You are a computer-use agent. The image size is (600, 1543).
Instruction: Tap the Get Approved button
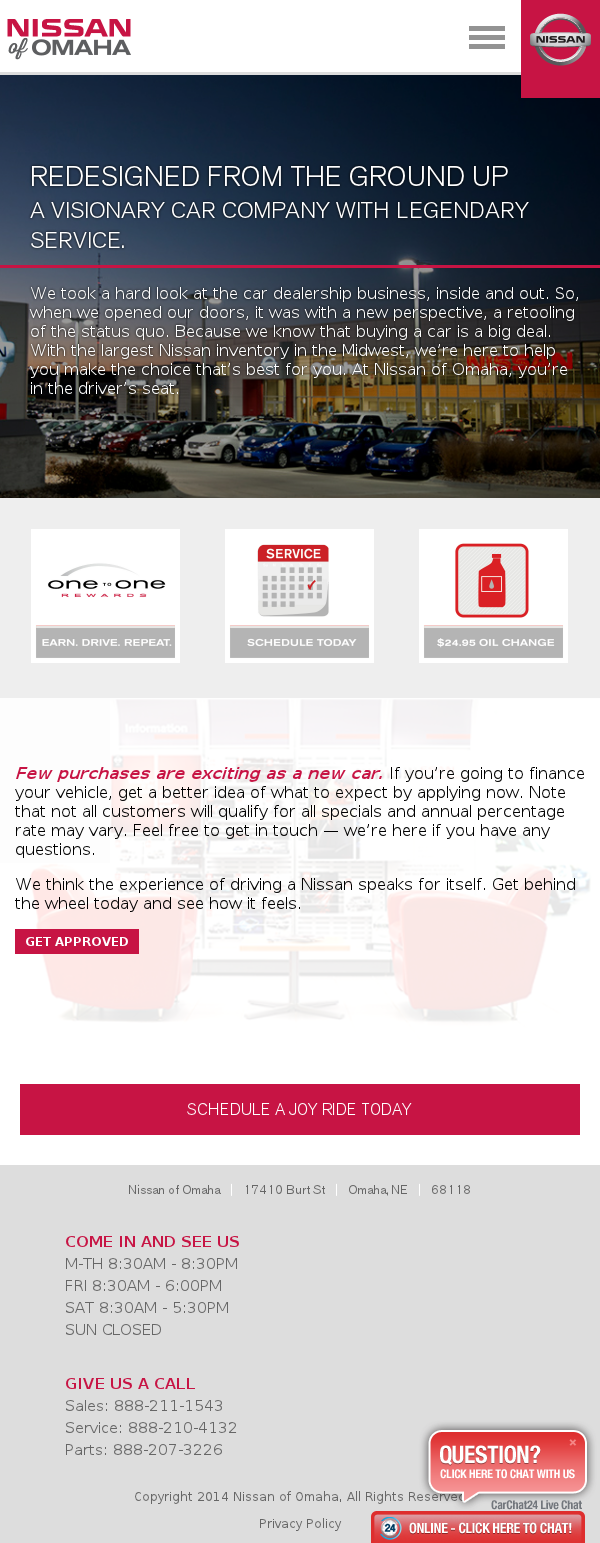coord(77,941)
